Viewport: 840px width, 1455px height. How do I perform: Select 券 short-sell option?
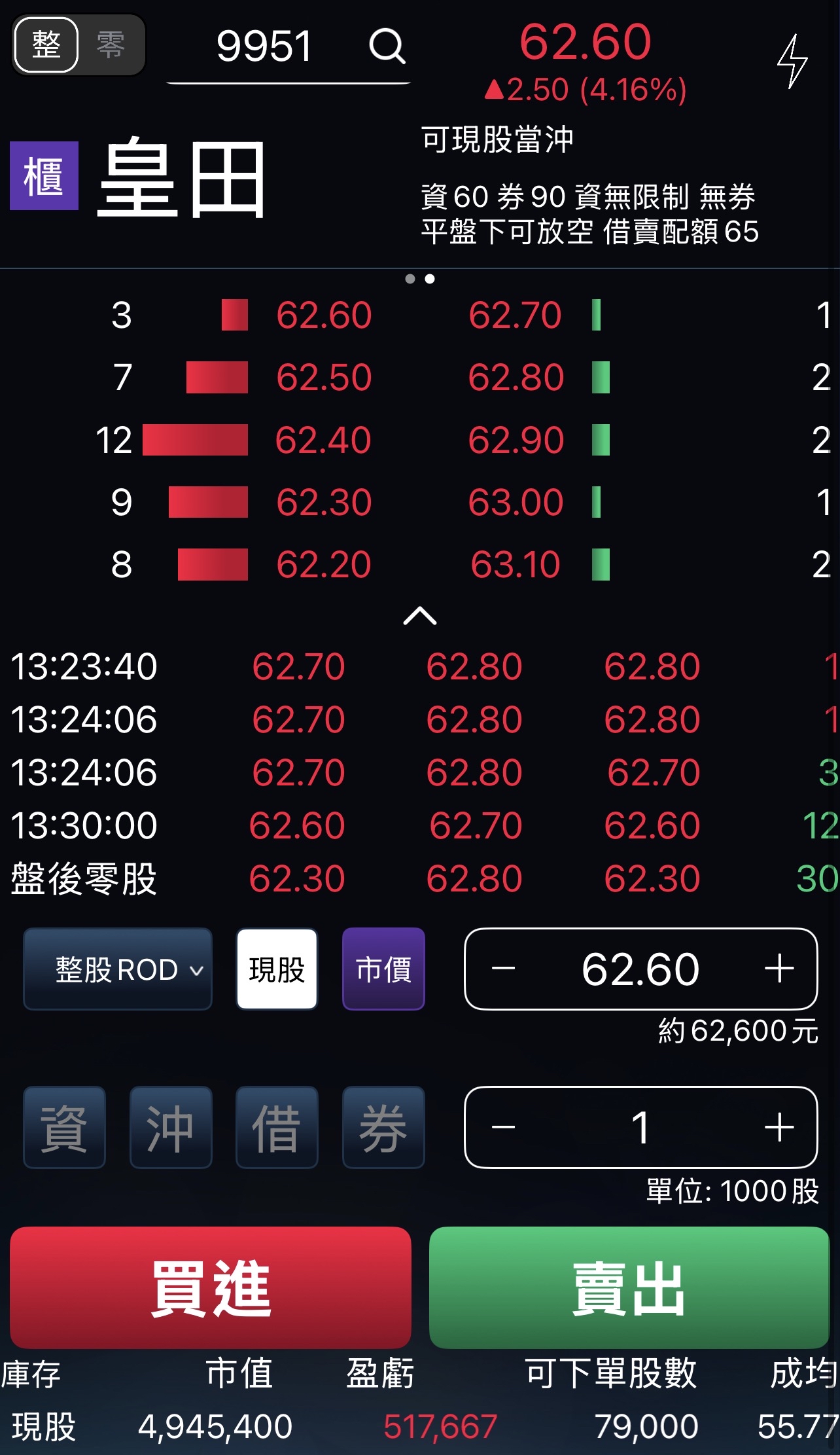(383, 1128)
